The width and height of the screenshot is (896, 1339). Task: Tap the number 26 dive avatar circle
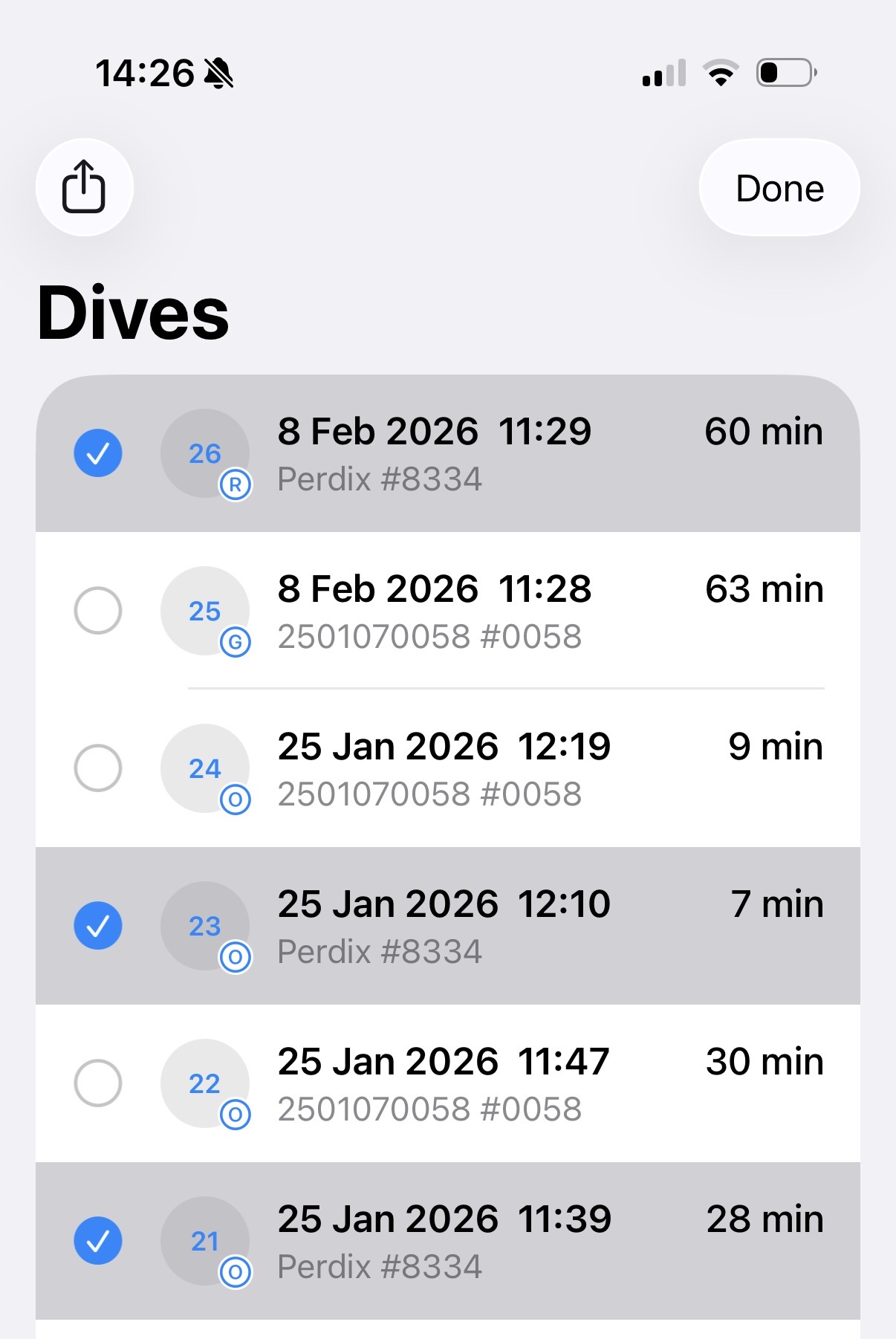[204, 453]
